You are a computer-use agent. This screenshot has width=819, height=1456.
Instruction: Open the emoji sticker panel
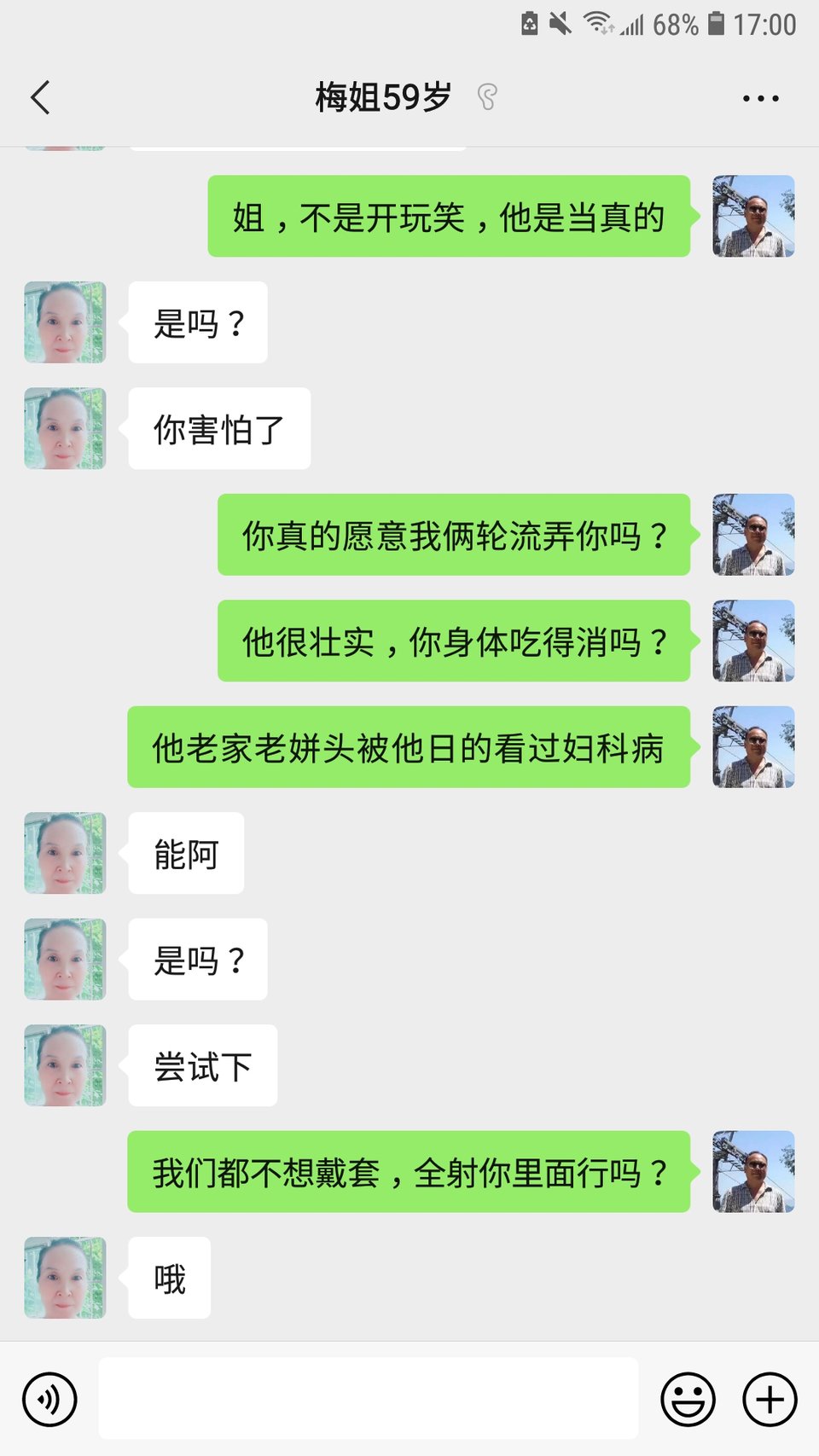point(688,1399)
